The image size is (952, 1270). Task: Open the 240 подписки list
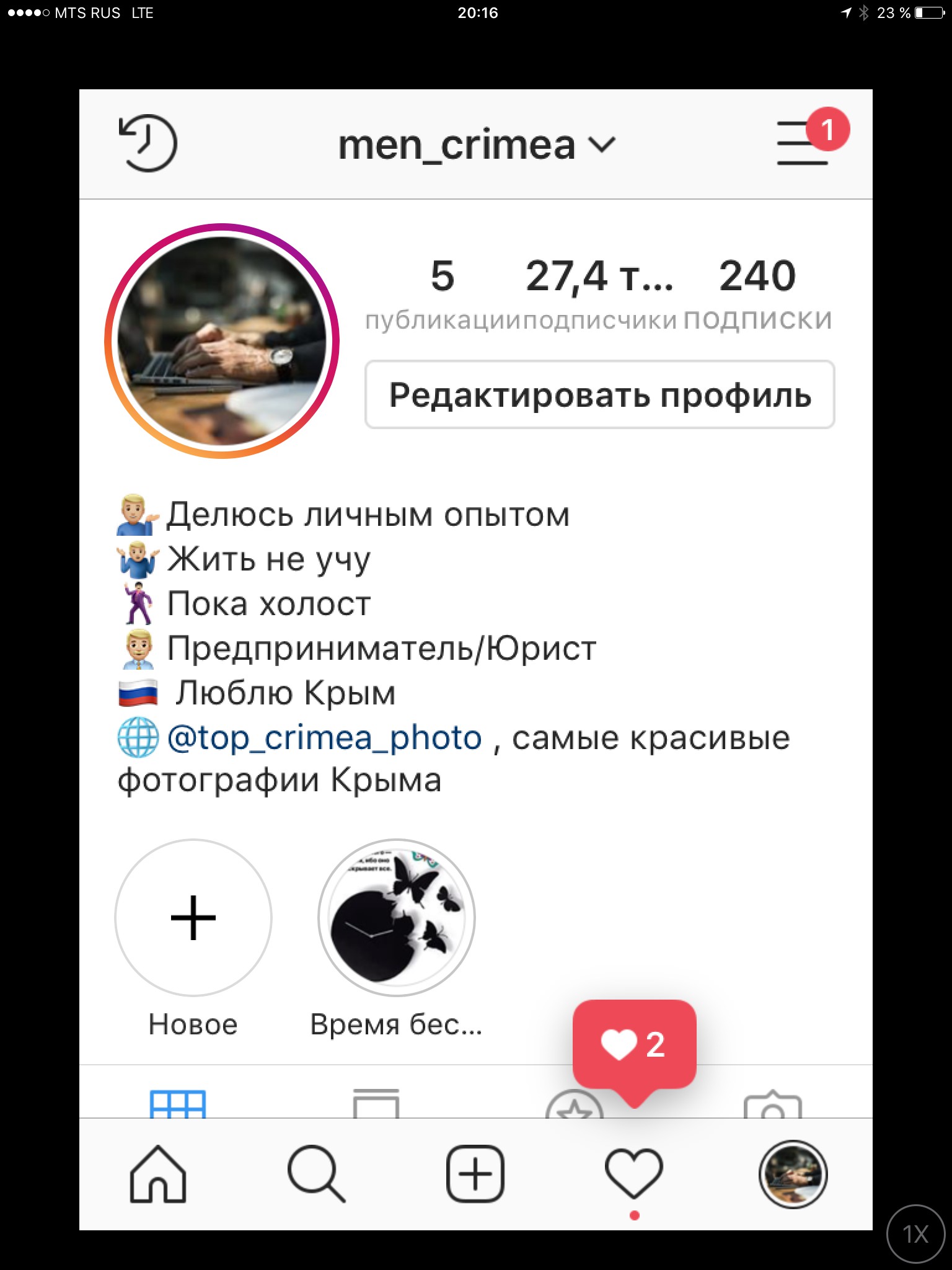[757, 293]
